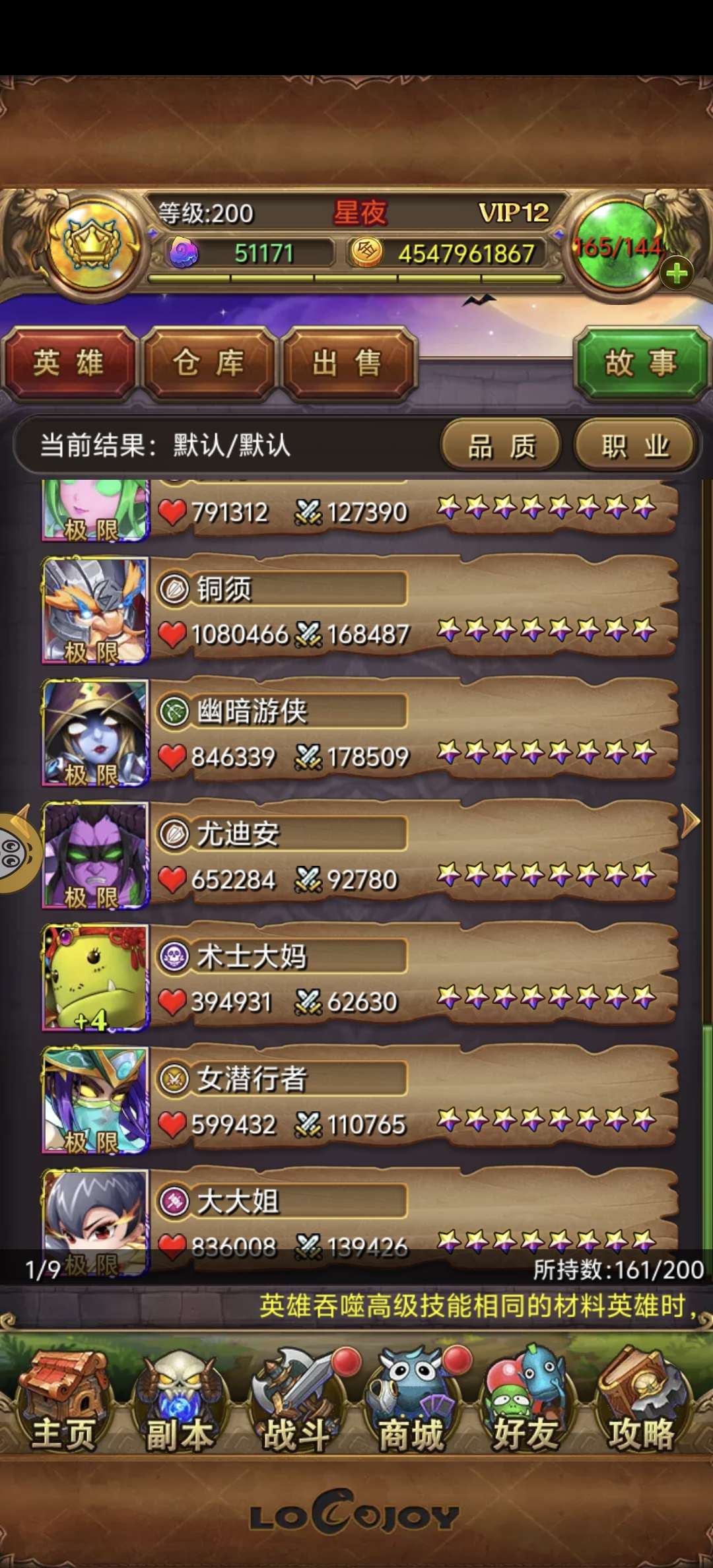Tap the green plus to add stamina
The height and width of the screenshot is (1568, 713).
pyautogui.click(x=676, y=273)
